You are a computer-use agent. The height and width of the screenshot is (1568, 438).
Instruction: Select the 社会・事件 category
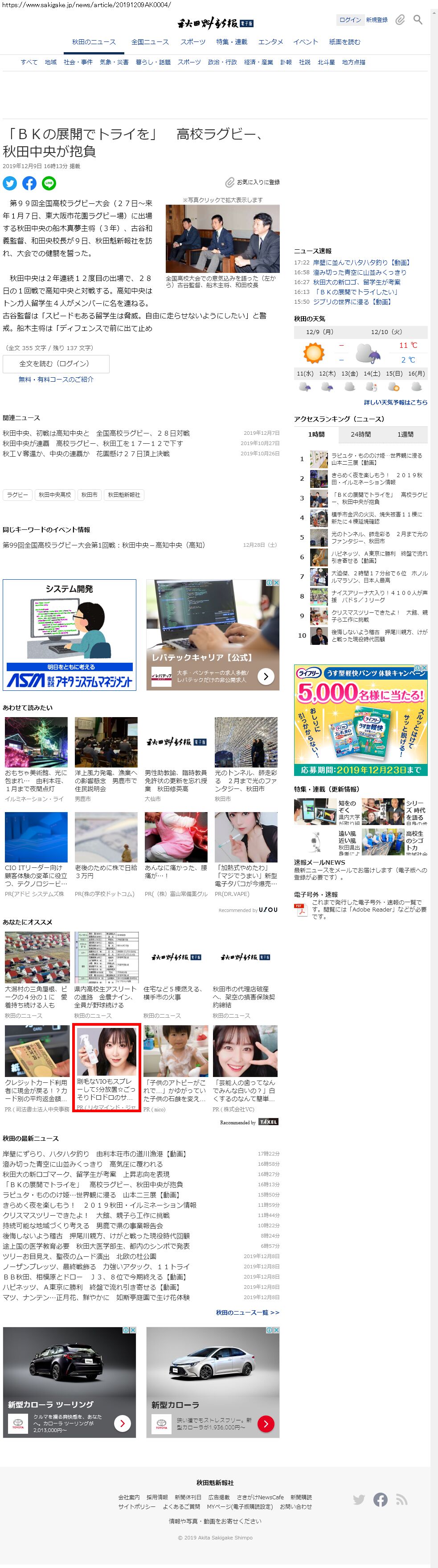coord(78,62)
